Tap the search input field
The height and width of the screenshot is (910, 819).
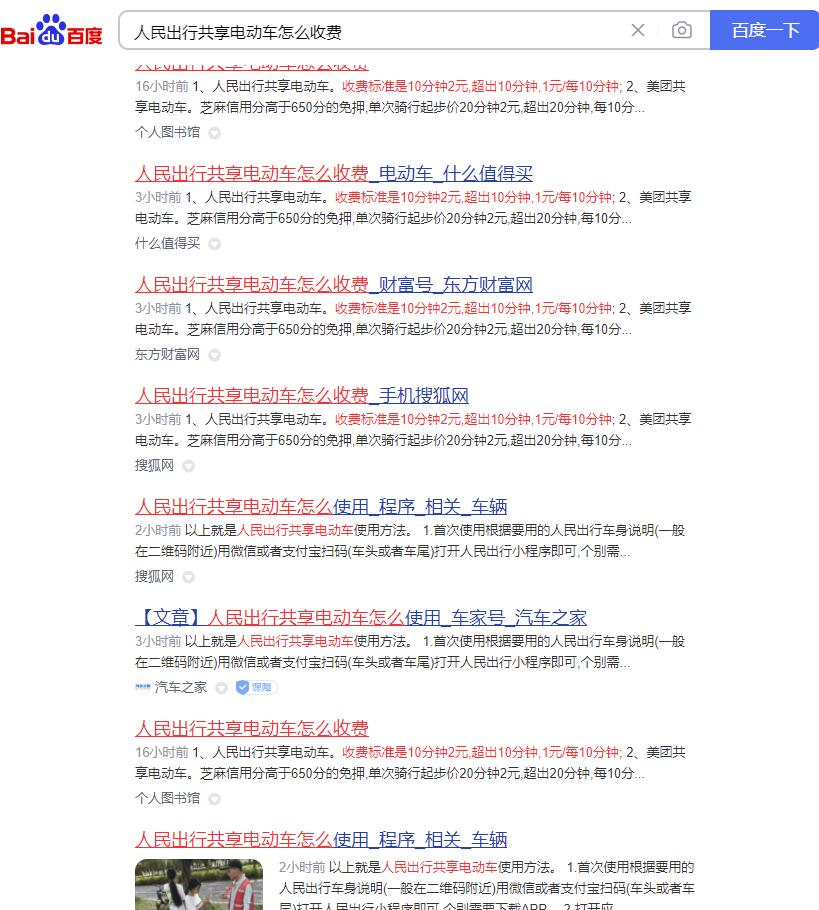pyautogui.click(x=370, y=31)
